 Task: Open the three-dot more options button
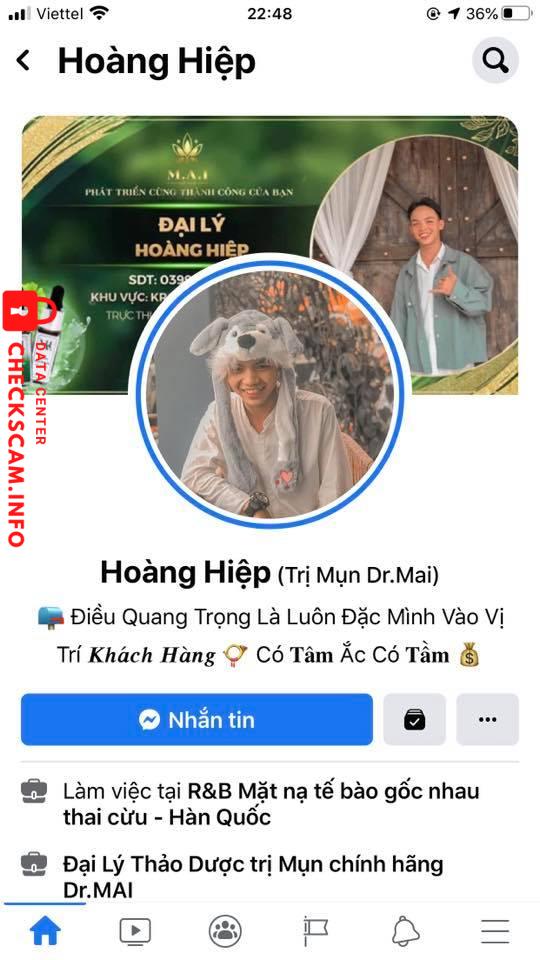point(487,719)
